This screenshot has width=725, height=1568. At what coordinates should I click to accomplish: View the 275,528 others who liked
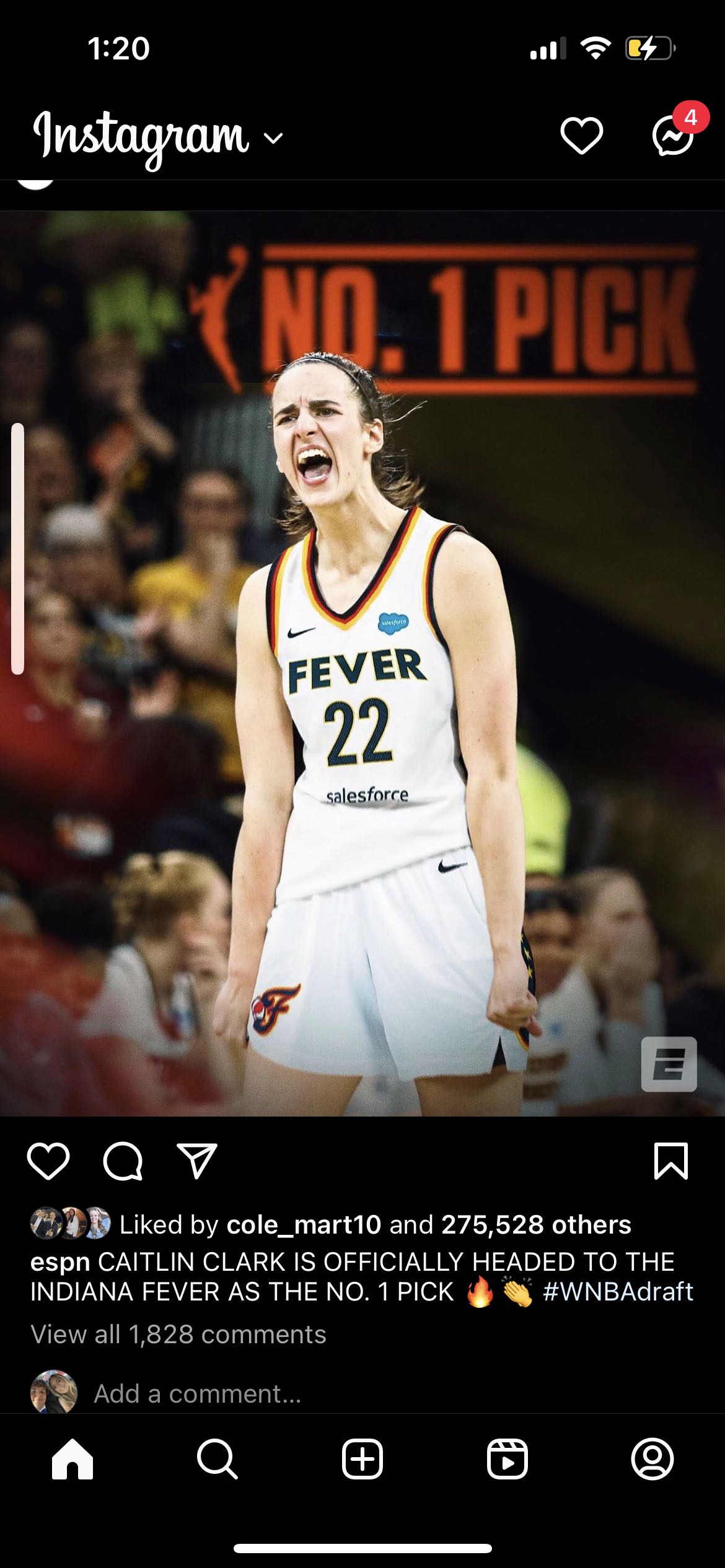[536, 1225]
